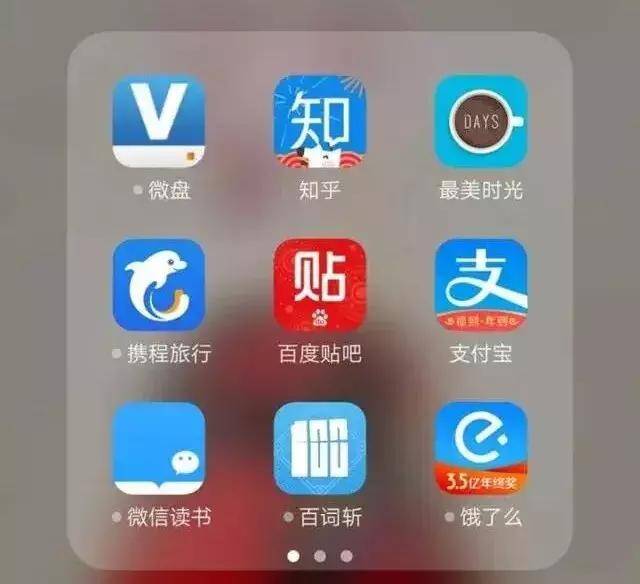Launch 支付宝 app

[481, 285]
